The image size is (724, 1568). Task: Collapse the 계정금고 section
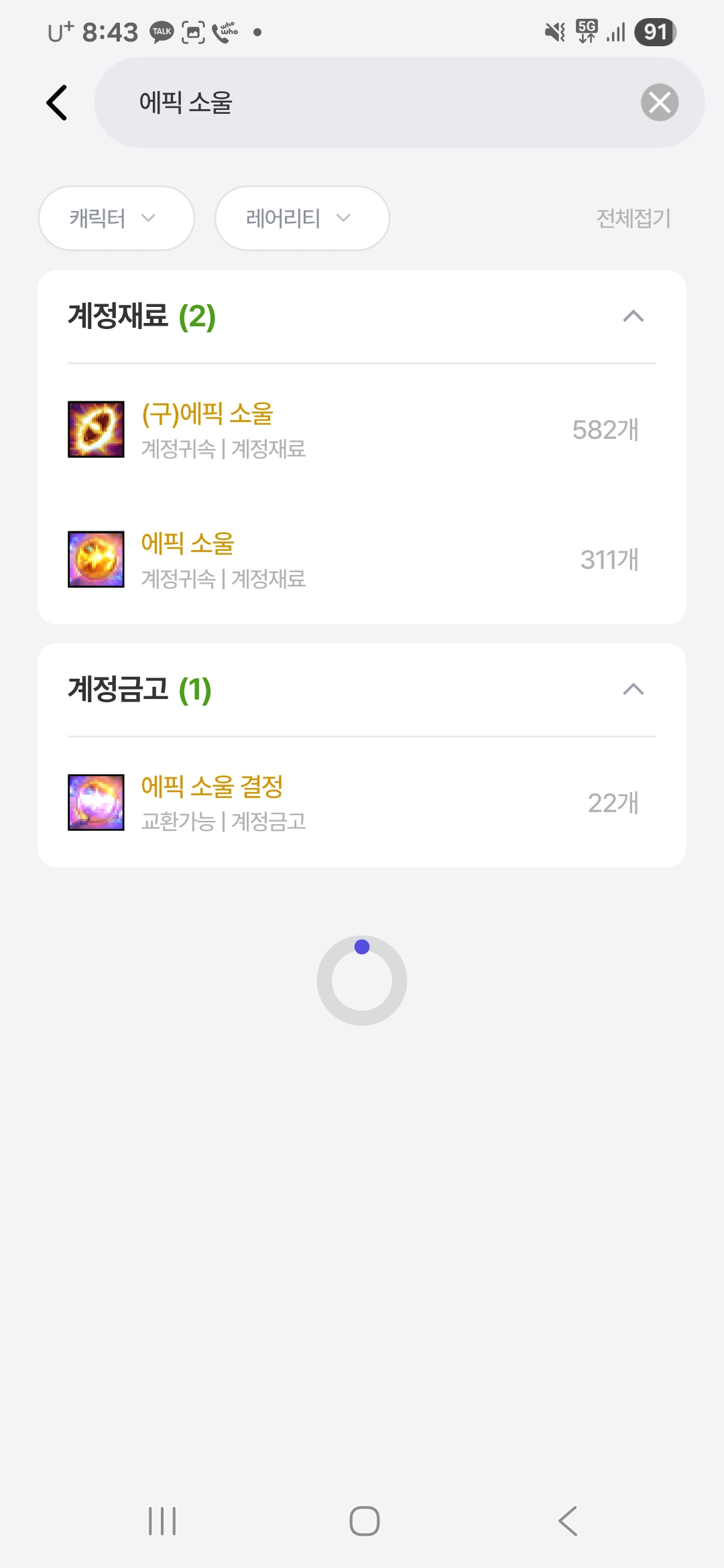(x=633, y=690)
